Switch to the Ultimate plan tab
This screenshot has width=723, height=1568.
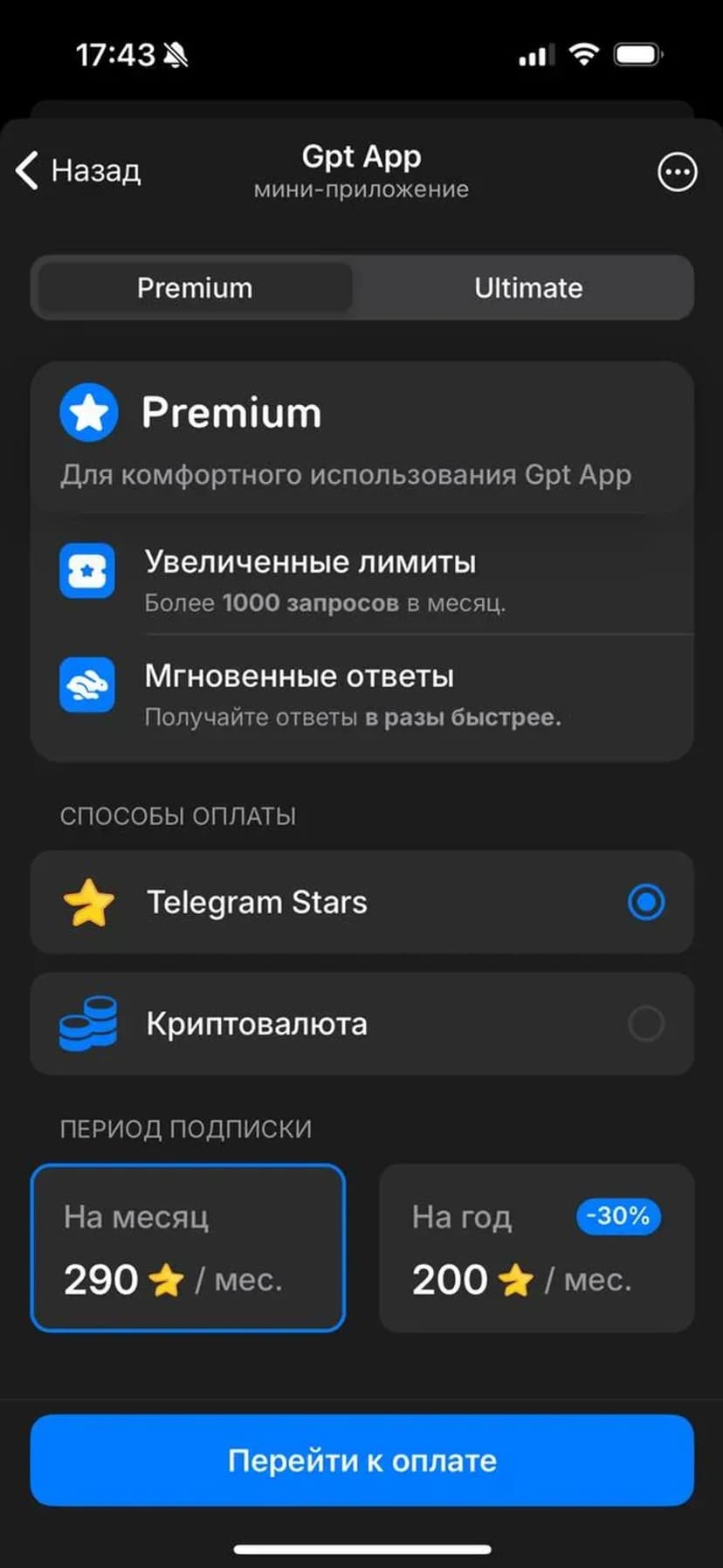coord(527,288)
